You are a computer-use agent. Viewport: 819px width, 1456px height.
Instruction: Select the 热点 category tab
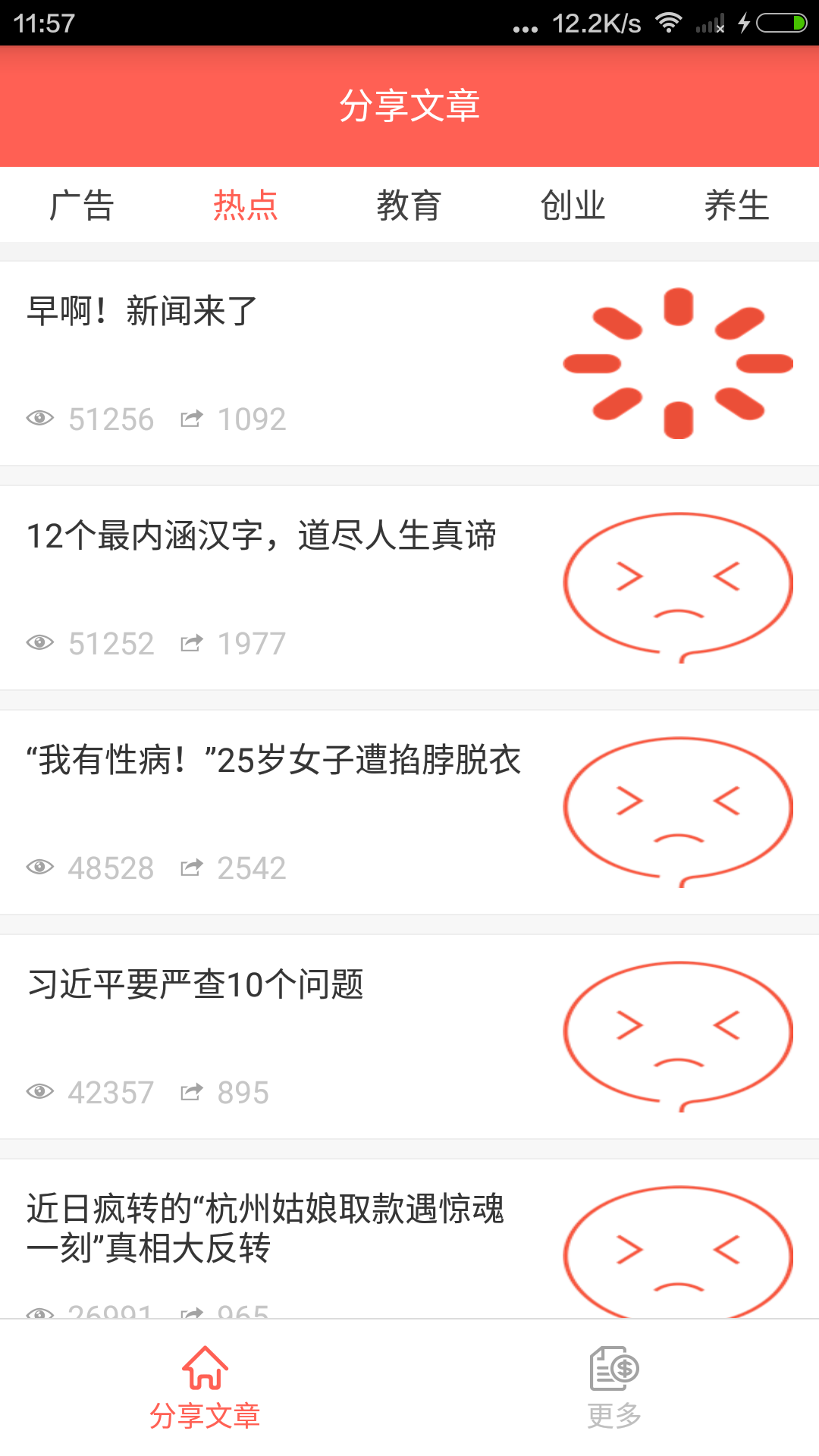246,206
